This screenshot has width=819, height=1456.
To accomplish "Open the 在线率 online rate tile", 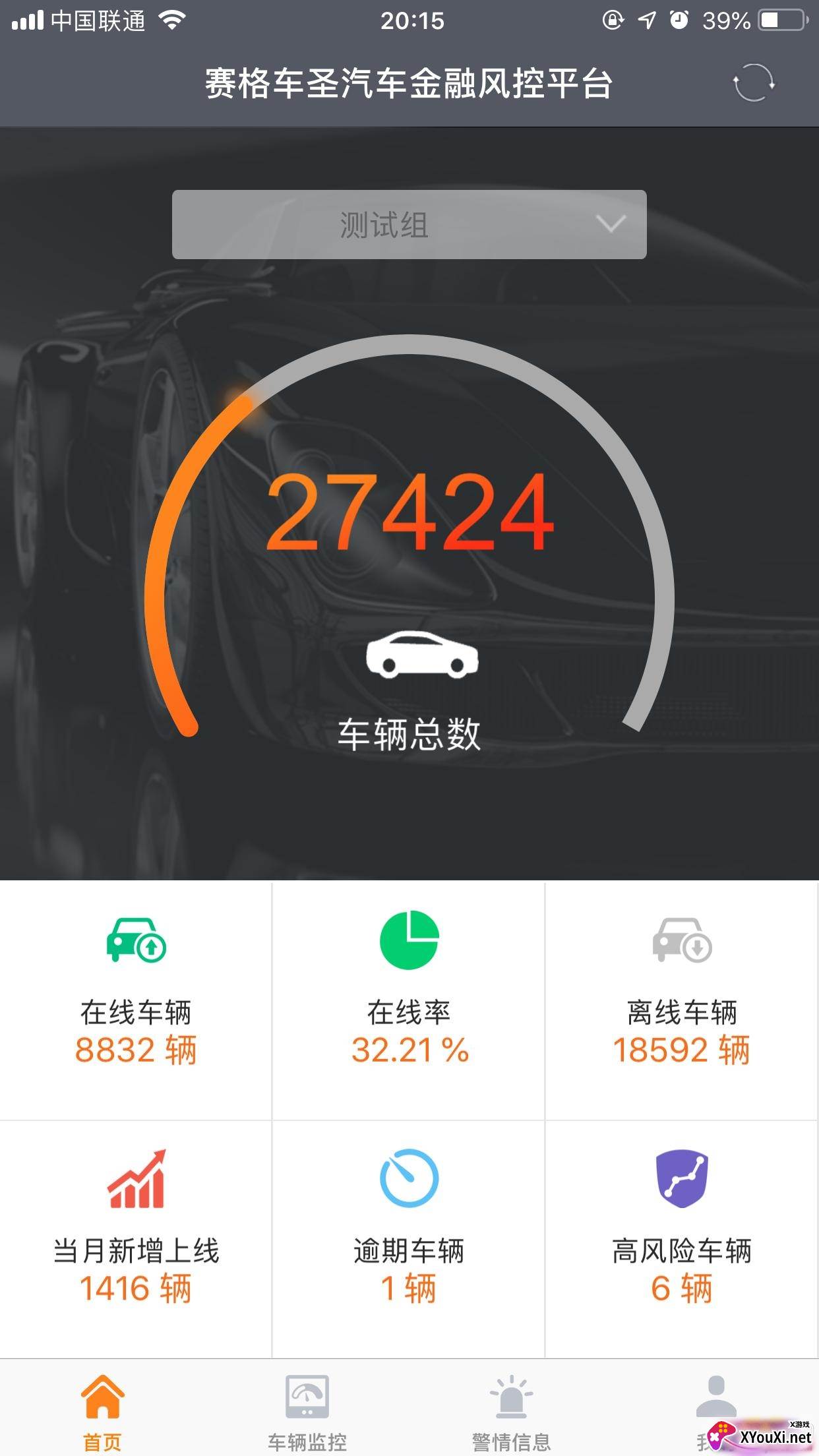I will (409, 1000).
